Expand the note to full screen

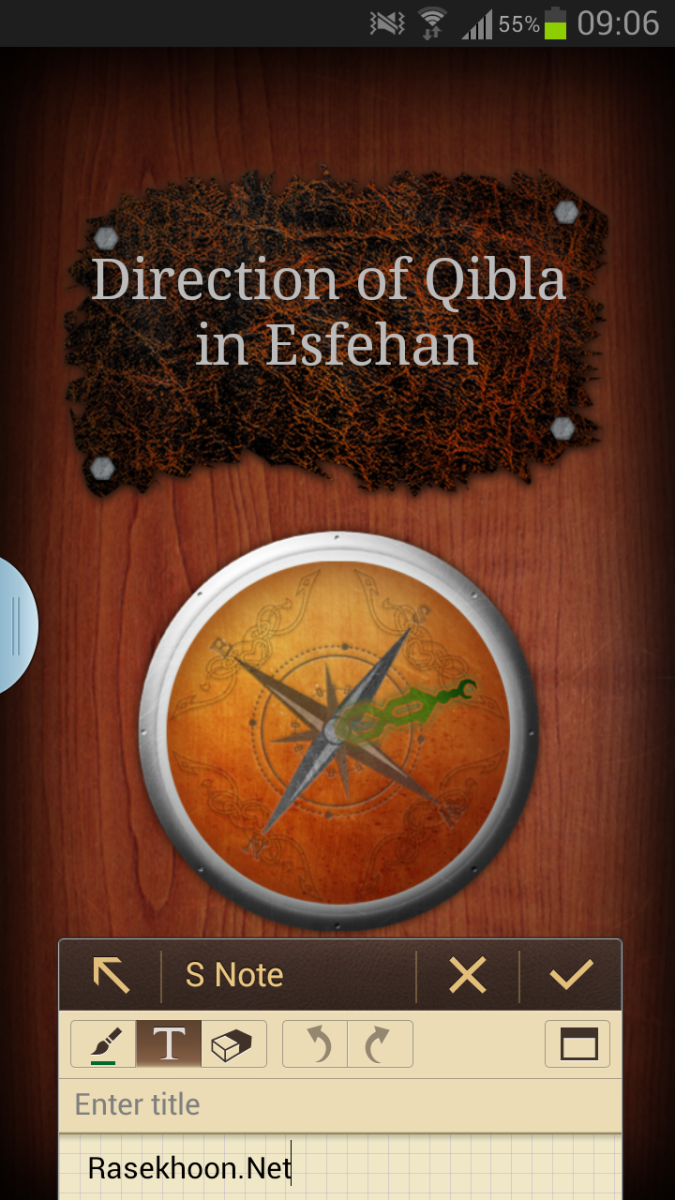(x=577, y=1045)
